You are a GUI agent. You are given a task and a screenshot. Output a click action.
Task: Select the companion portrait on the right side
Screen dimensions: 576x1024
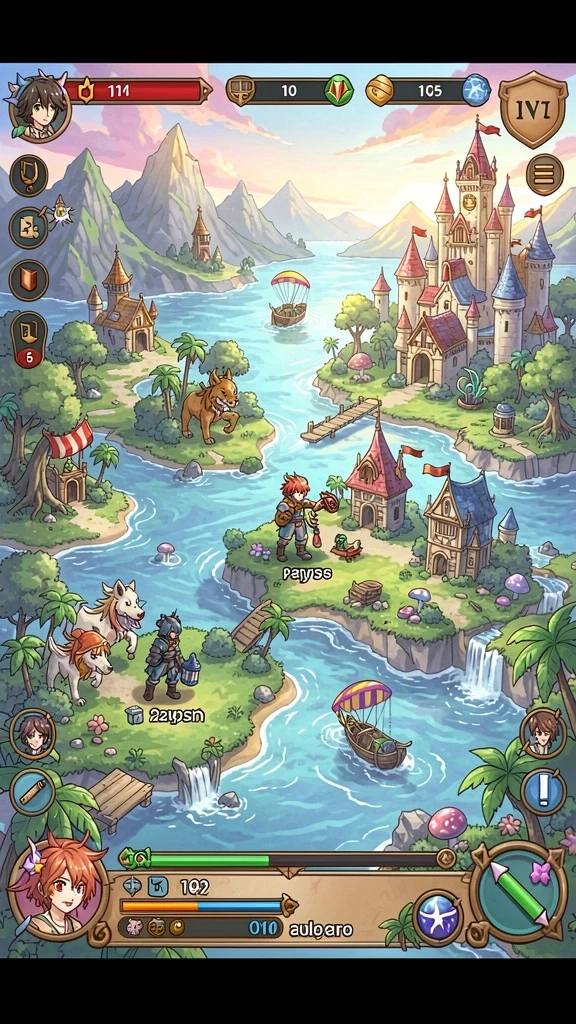coord(543,733)
